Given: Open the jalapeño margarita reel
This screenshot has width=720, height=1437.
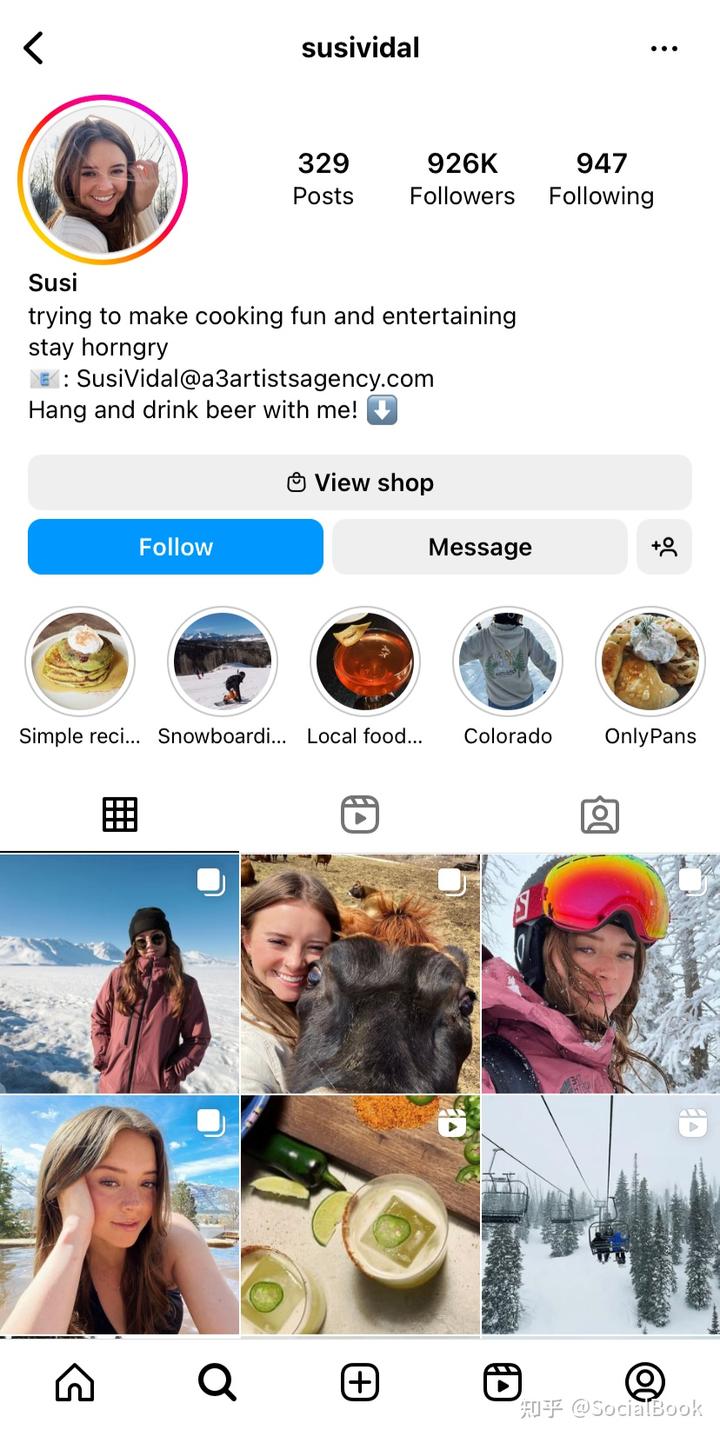Looking at the screenshot, I should [x=360, y=1214].
